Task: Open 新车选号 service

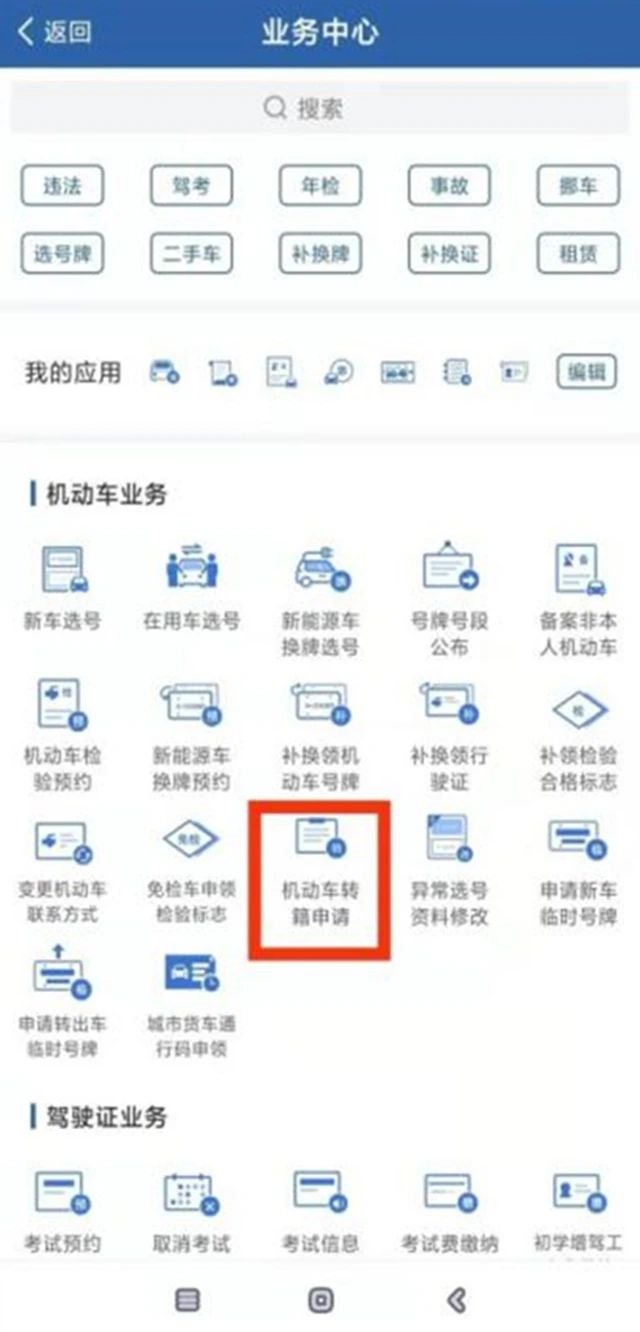Action: [62, 589]
